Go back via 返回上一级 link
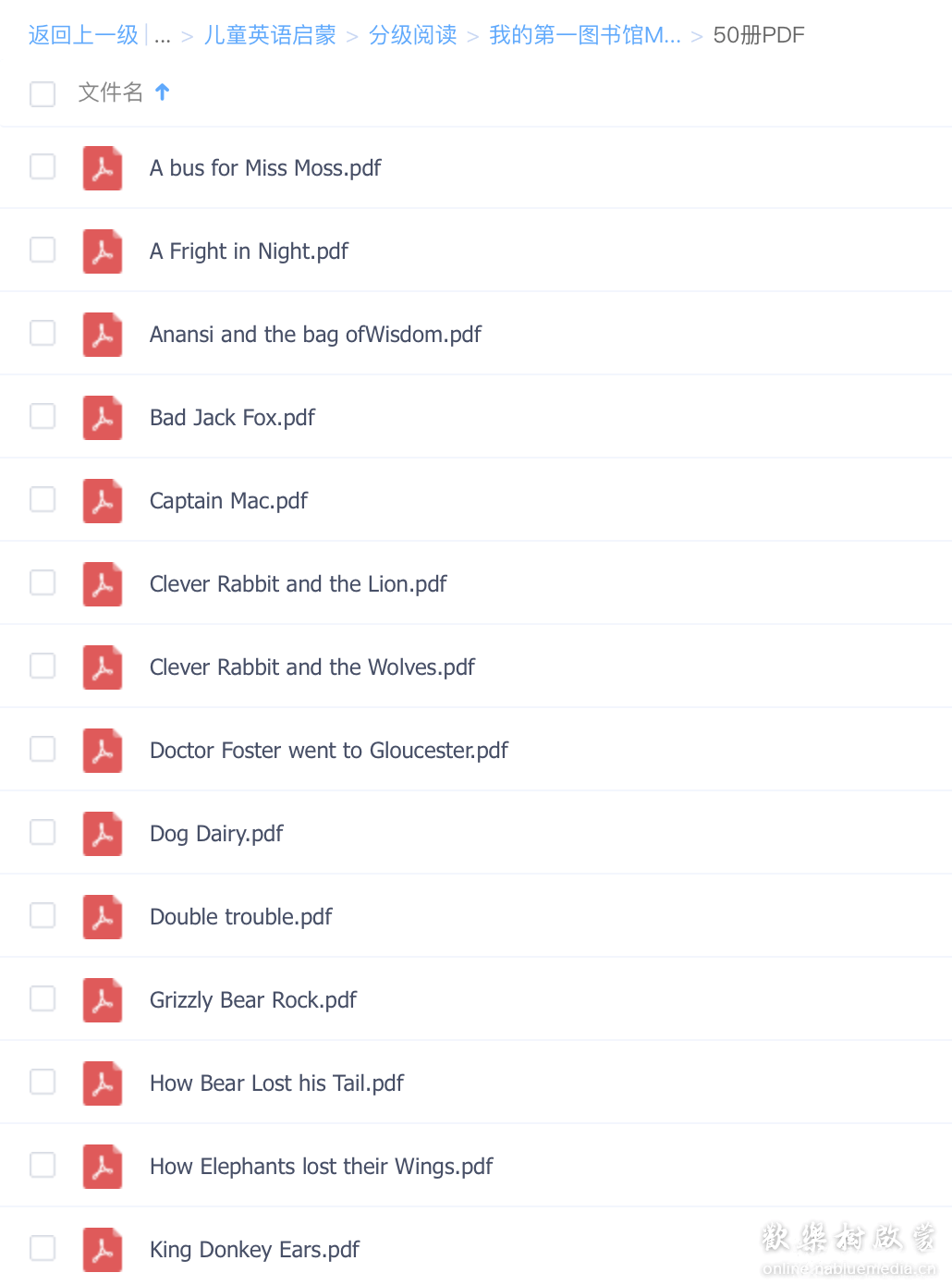The width and height of the screenshot is (952, 1285). [x=83, y=35]
